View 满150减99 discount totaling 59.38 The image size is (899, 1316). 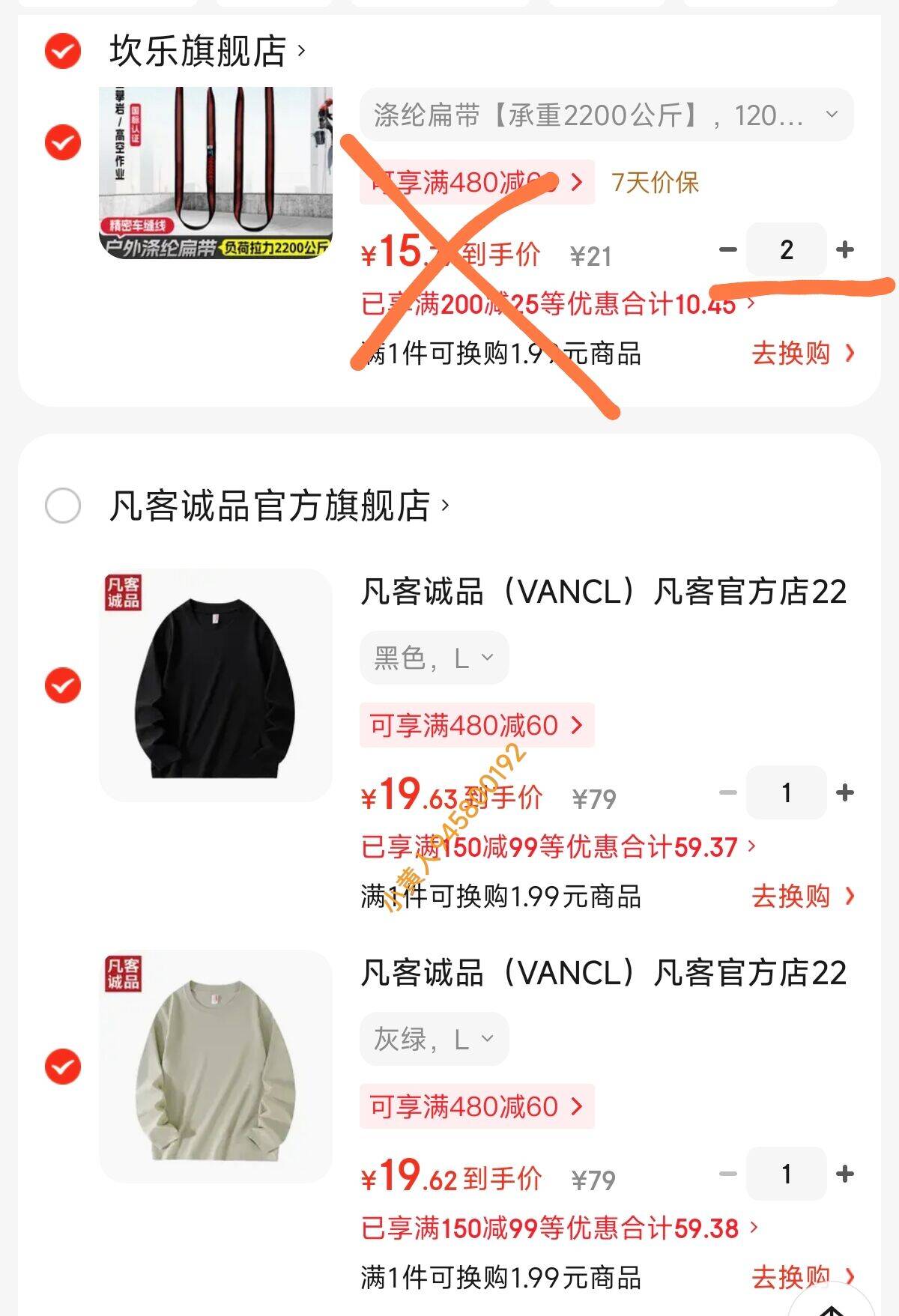coord(558,1228)
